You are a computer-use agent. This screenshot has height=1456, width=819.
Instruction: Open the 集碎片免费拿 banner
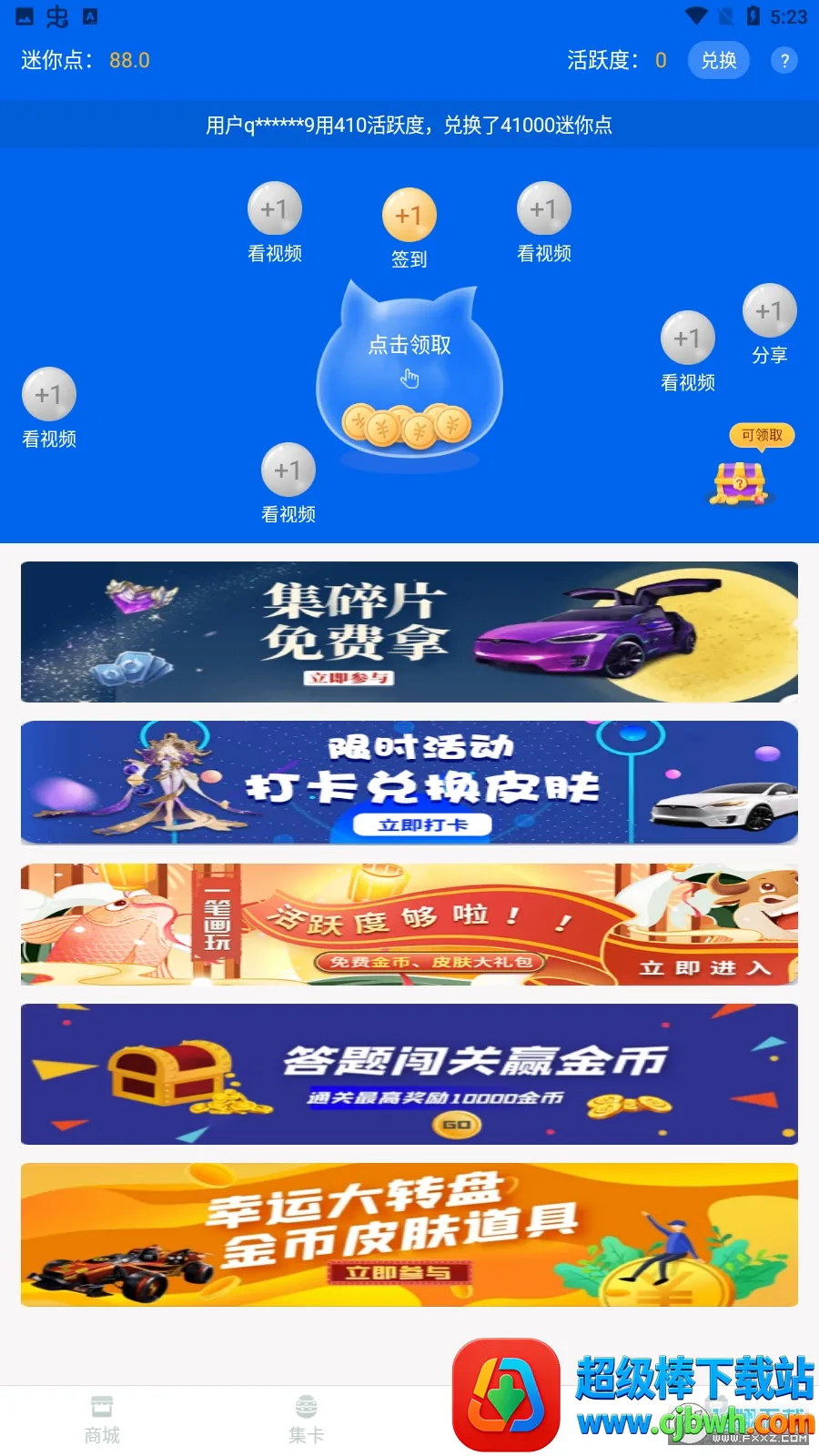click(x=409, y=632)
